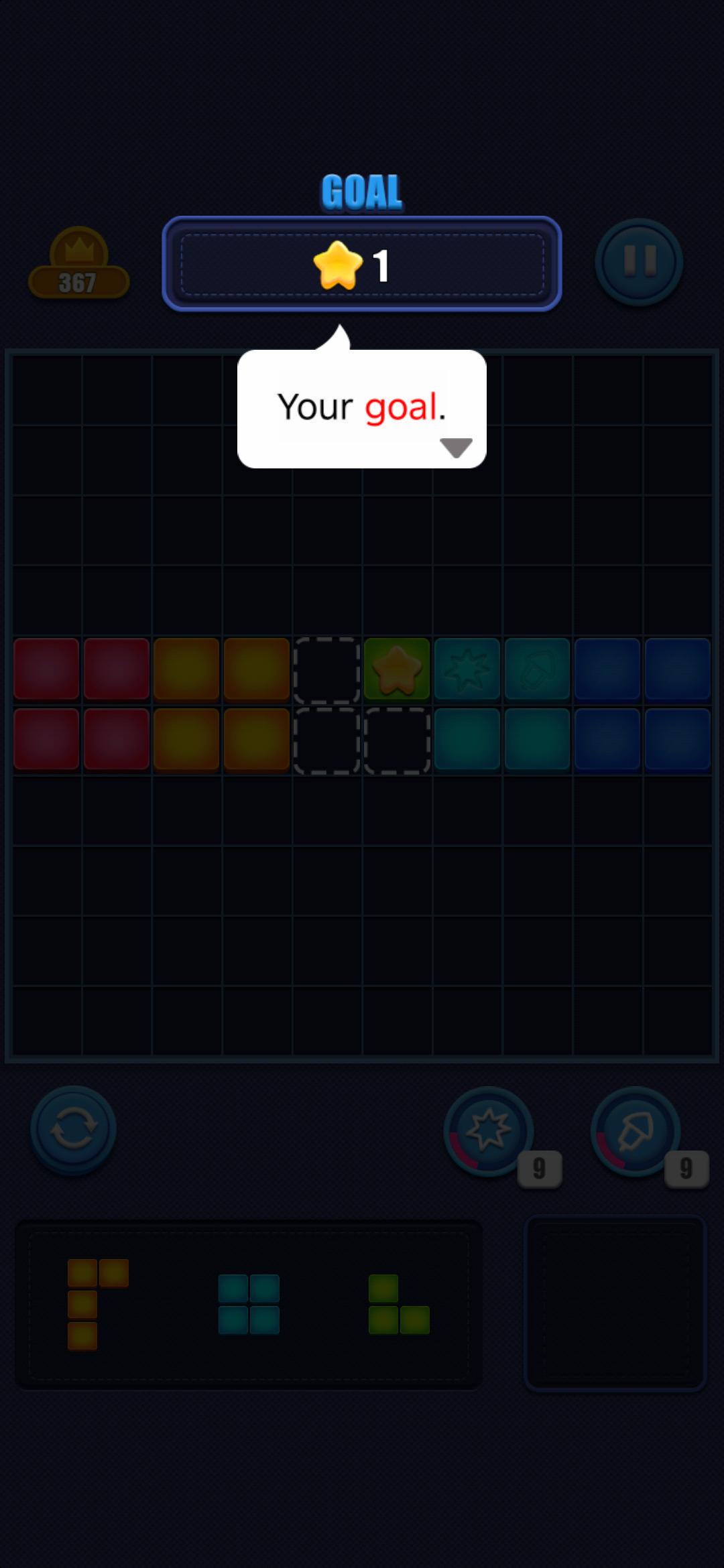Select the green corner block piece

coord(399,1304)
